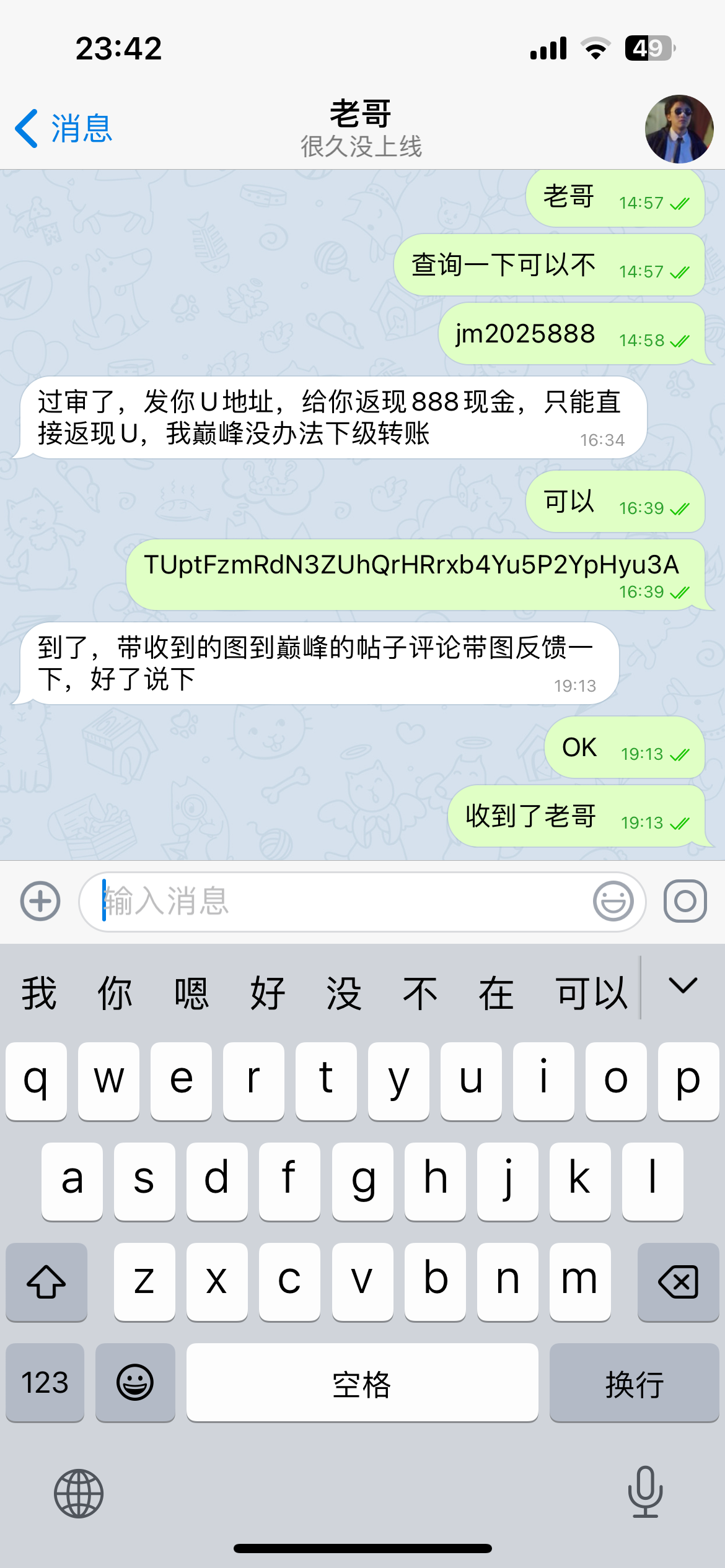Screen dimensions: 725x1568
Task: Open the camera icon beside the input
Action: (685, 901)
